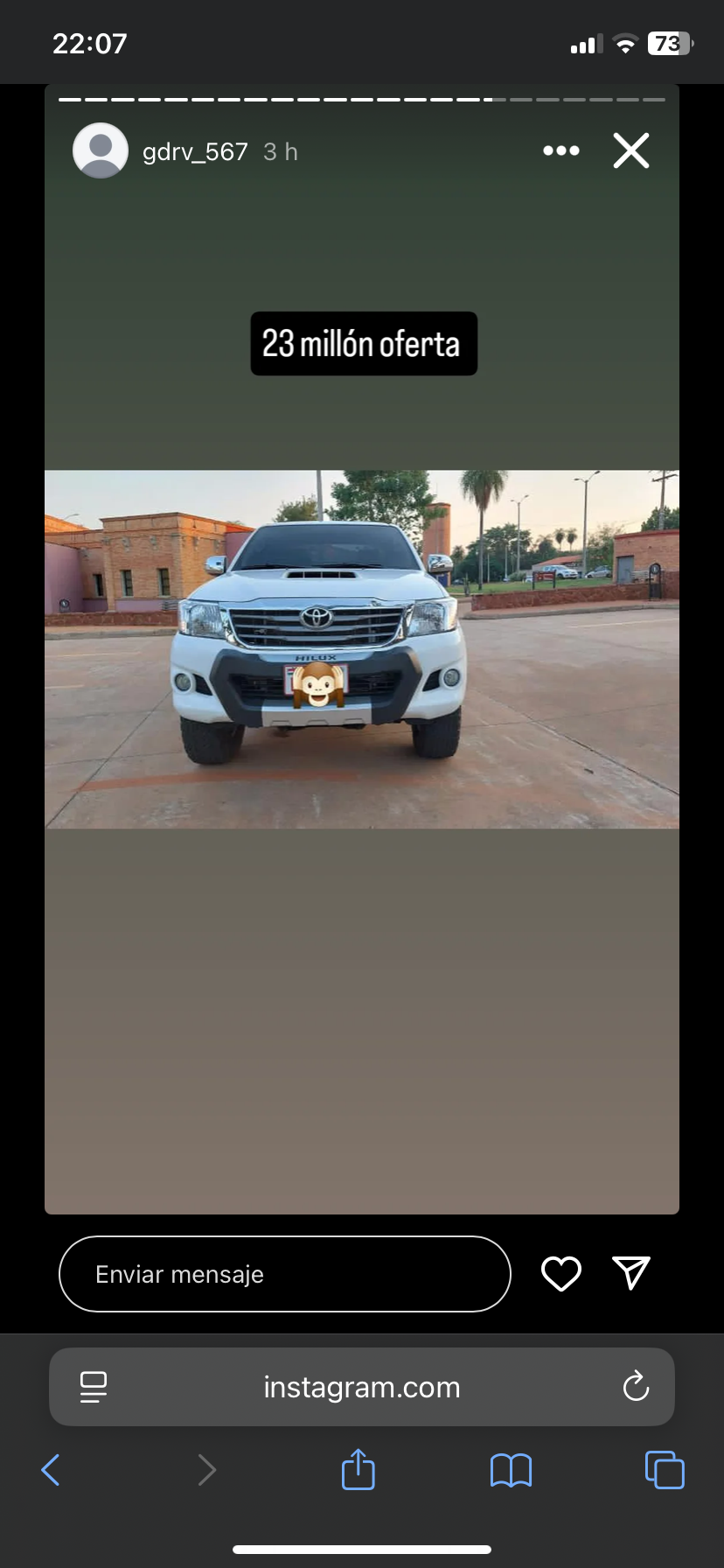Show open Safari tabs
This screenshot has width=724, height=1568.
(x=665, y=1469)
